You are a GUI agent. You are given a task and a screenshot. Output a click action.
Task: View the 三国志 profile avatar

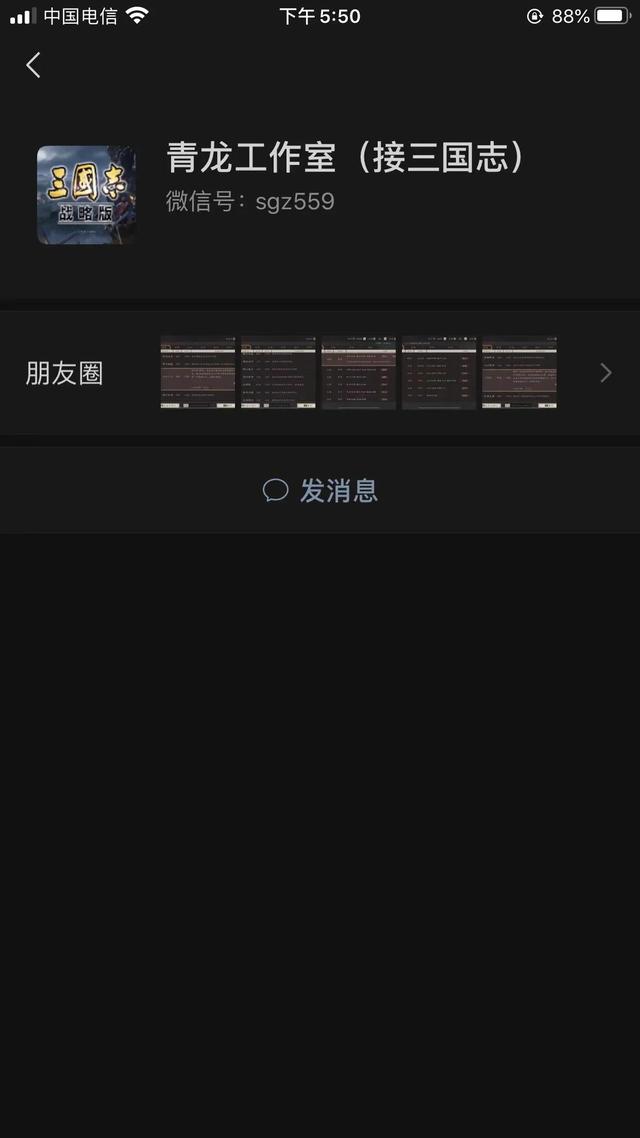[x=86, y=195]
